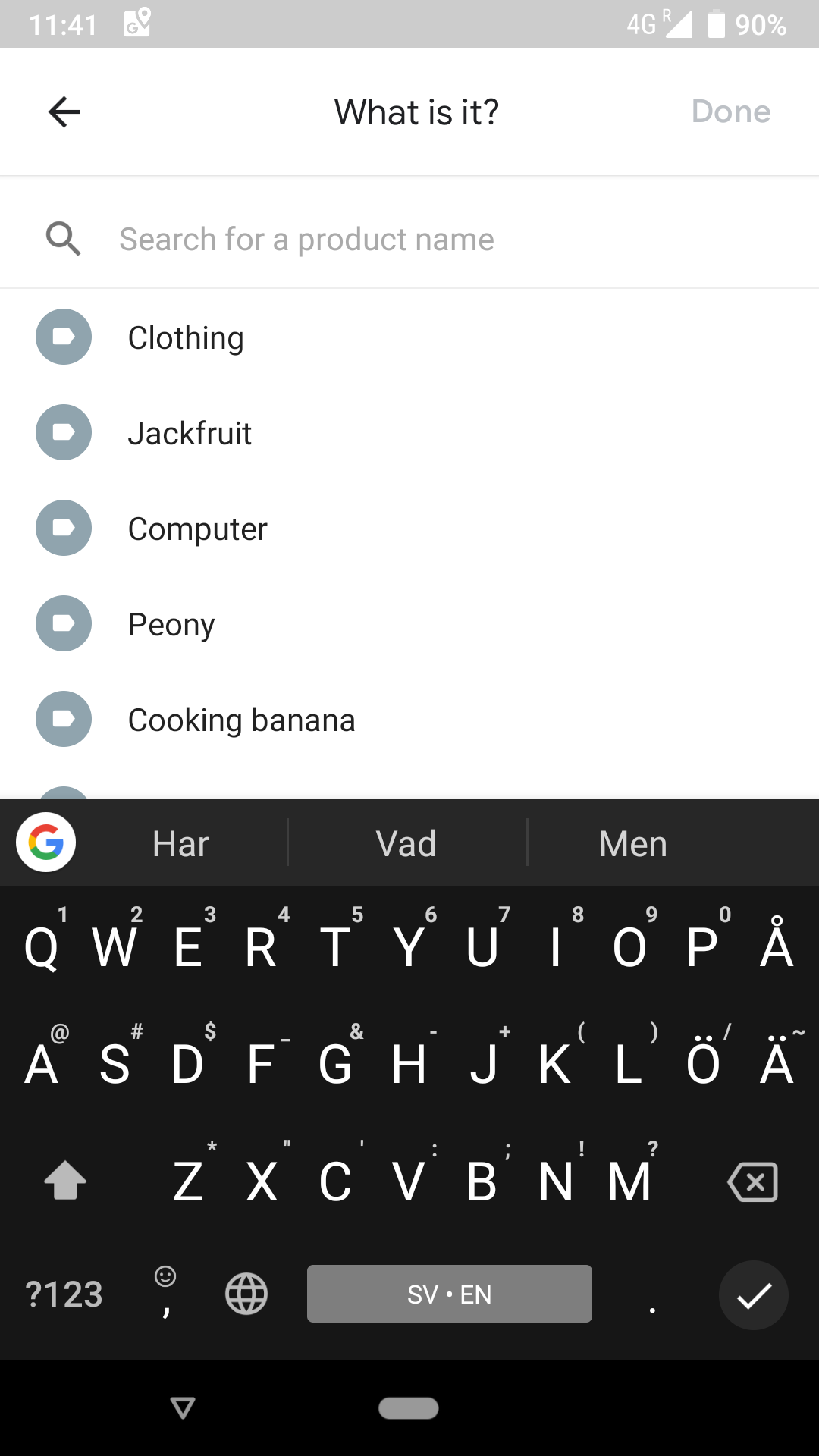Tap the Google logo on the keyboard suggestion bar
The width and height of the screenshot is (819, 1456).
tap(45, 843)
